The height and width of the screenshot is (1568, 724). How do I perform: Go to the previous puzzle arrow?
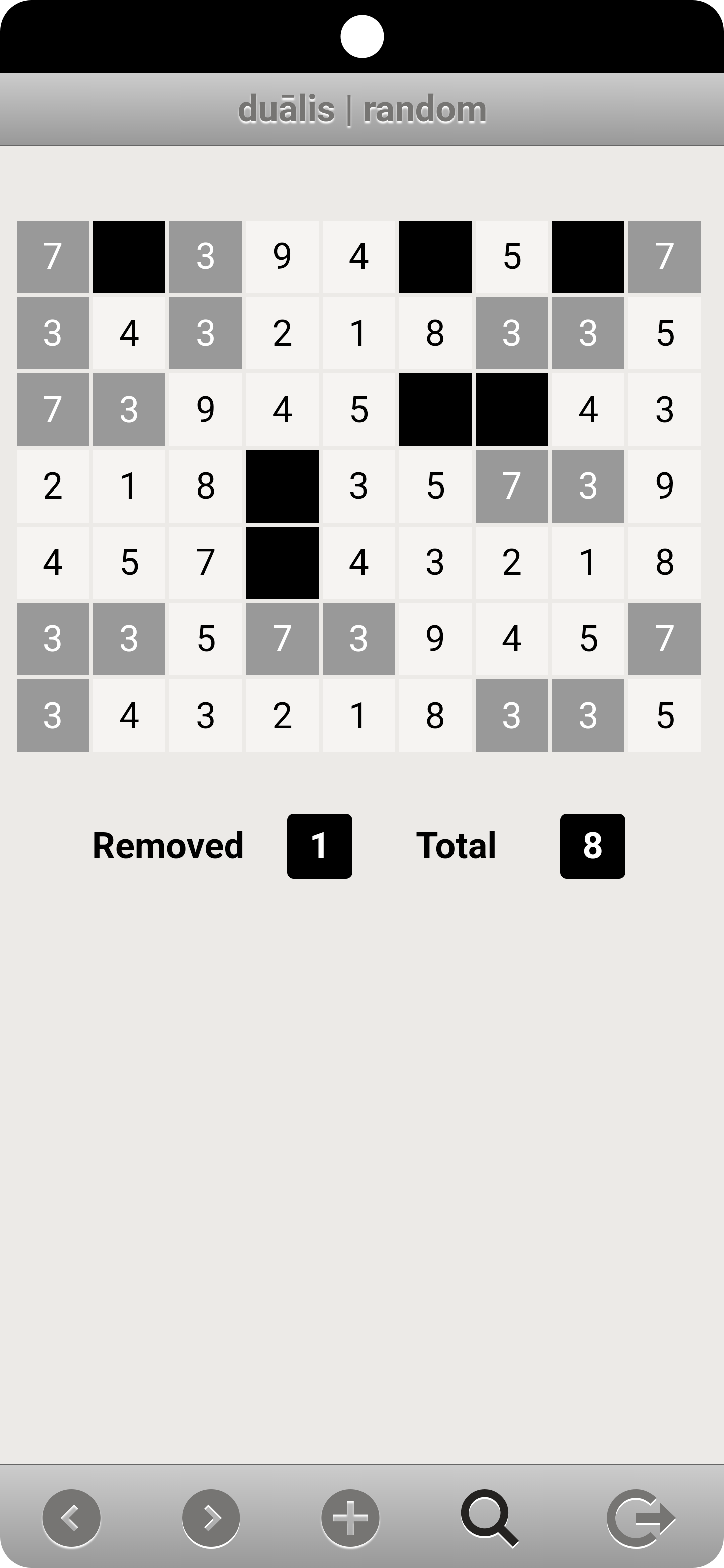71,1518
